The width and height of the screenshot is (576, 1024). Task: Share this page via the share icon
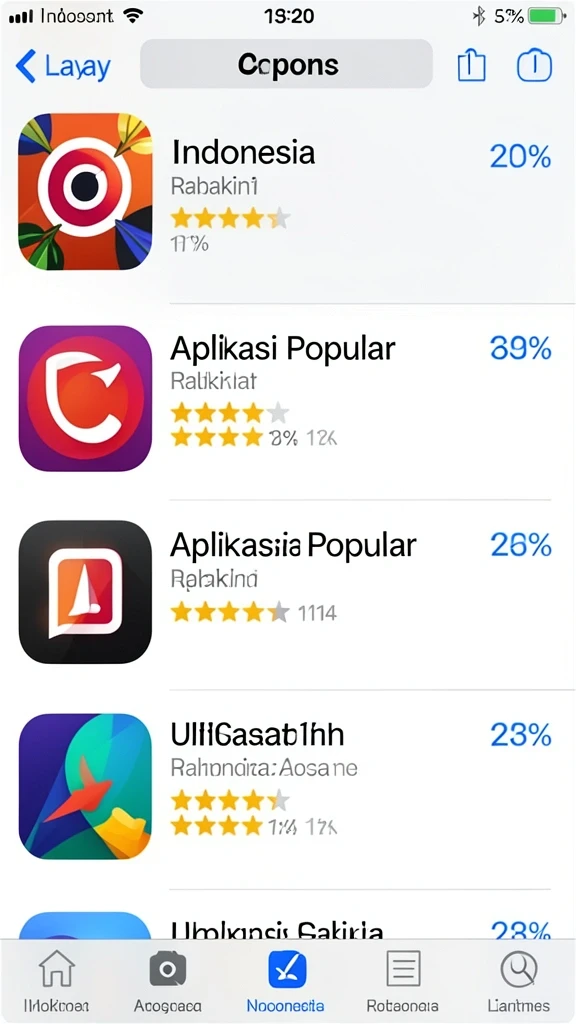[472, 66]
